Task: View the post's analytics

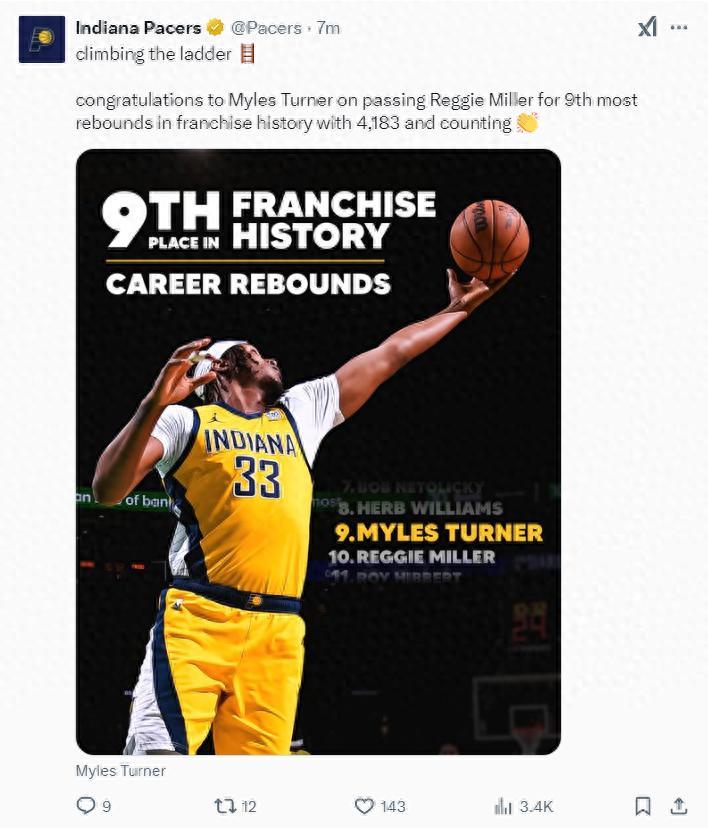Action: [x=503, y=805]
